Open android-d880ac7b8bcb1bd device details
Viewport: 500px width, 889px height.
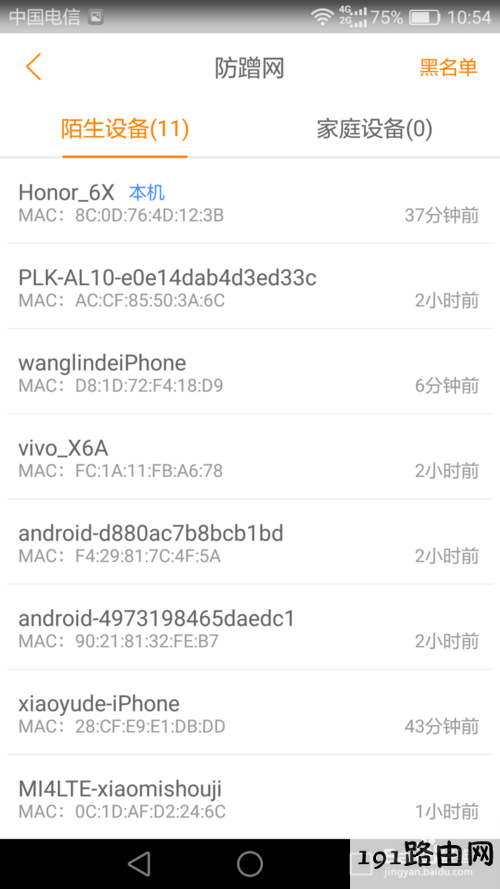(x=250, y=542)
